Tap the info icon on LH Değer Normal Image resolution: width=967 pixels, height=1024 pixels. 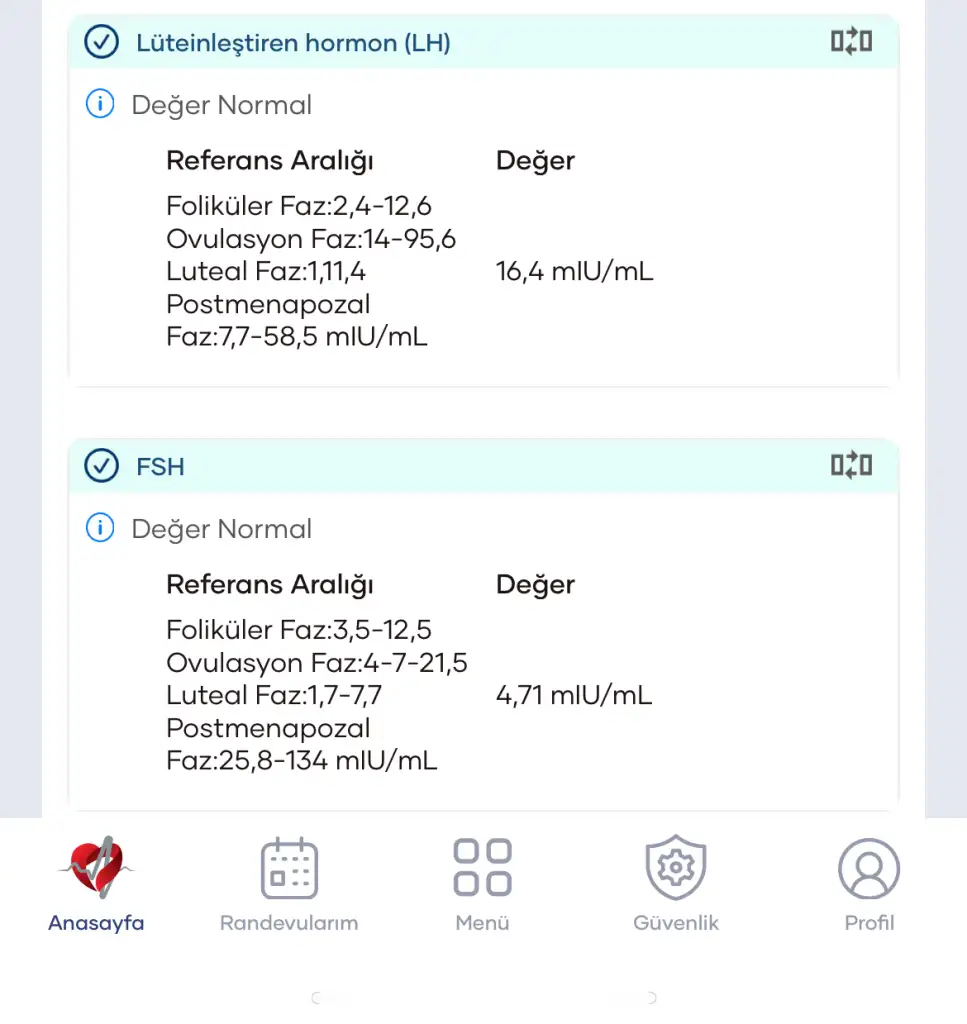[100, 104]
